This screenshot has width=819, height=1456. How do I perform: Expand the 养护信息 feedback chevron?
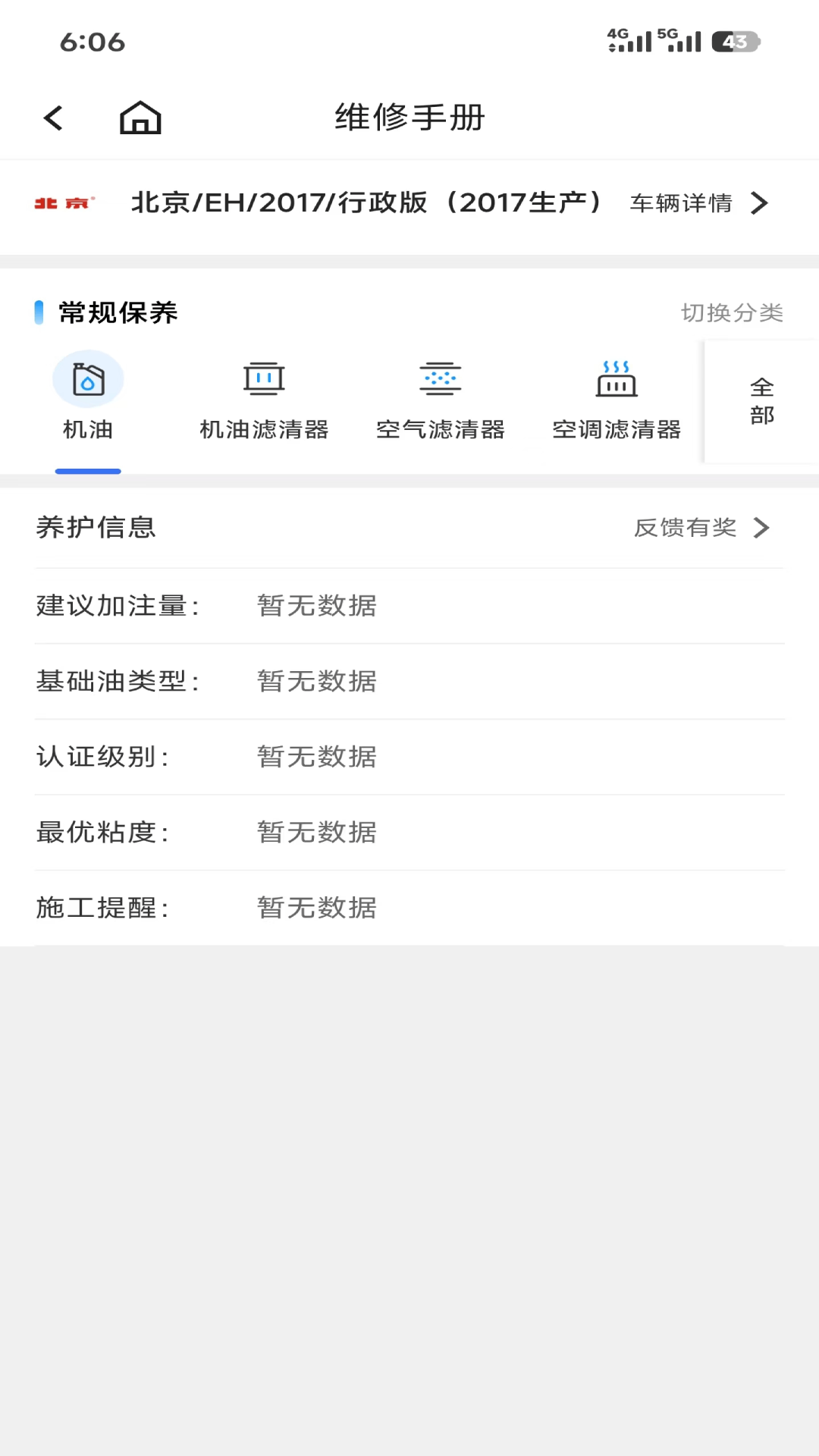coord(761,528)
